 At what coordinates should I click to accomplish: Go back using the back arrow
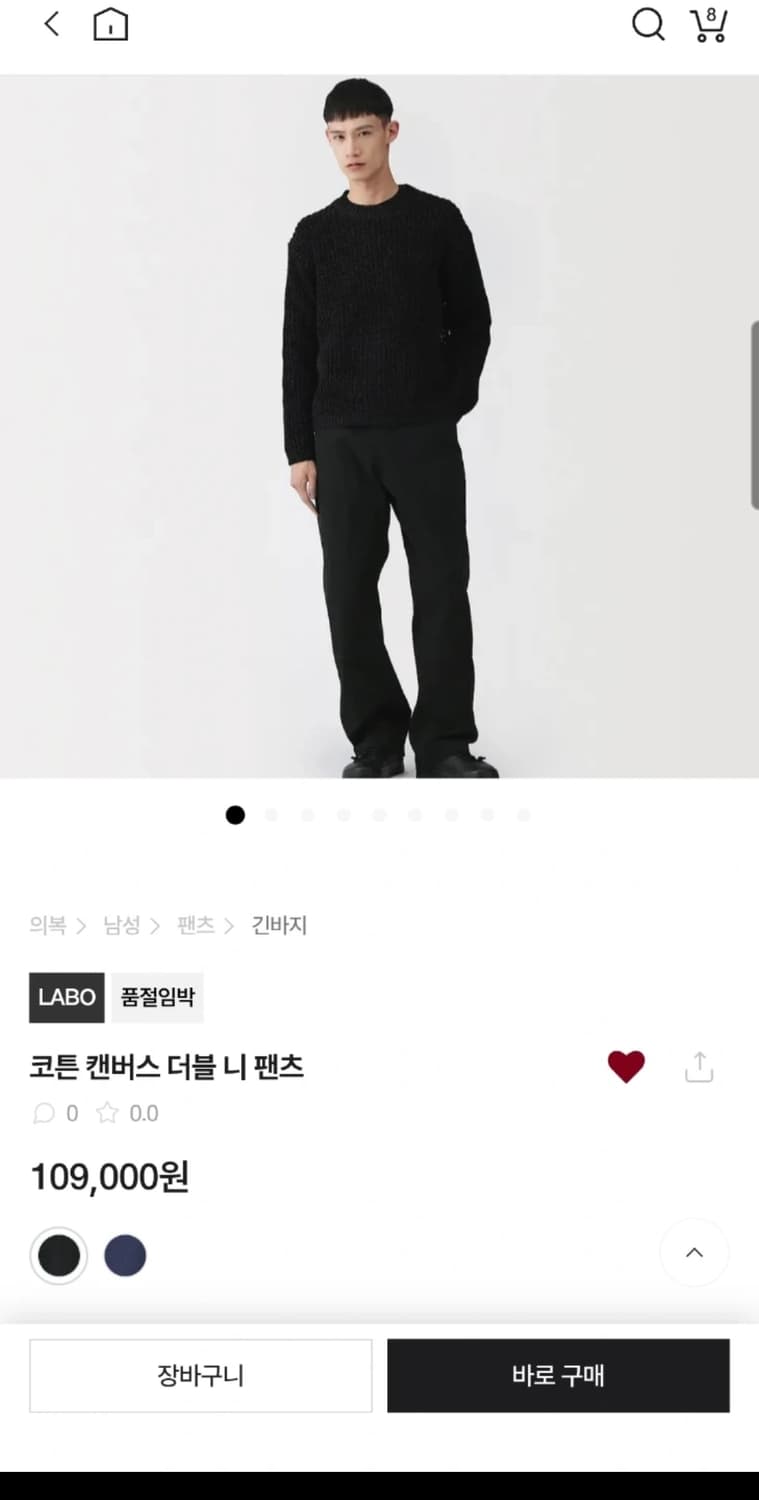pos(50,24)
